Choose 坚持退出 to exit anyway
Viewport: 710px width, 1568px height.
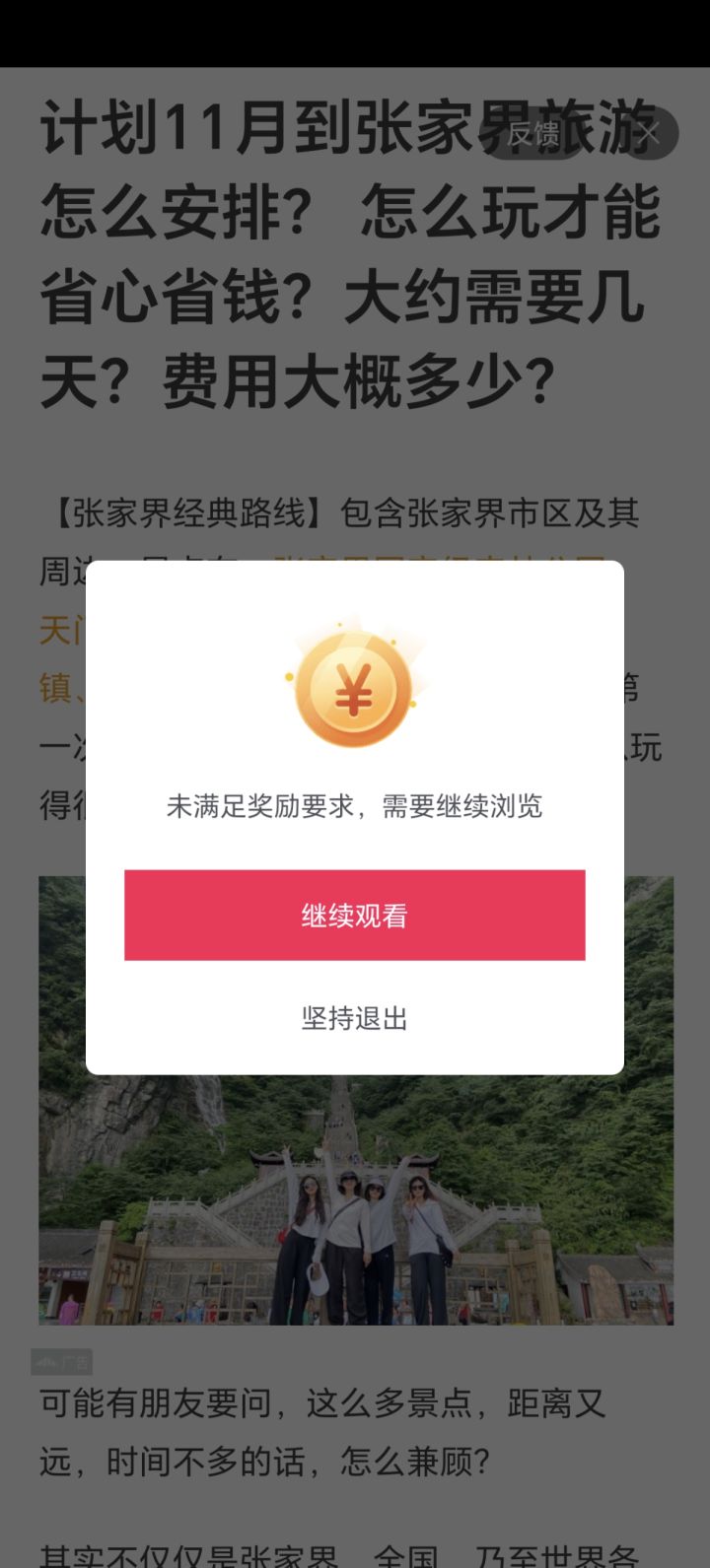[x=353, y=1020]
